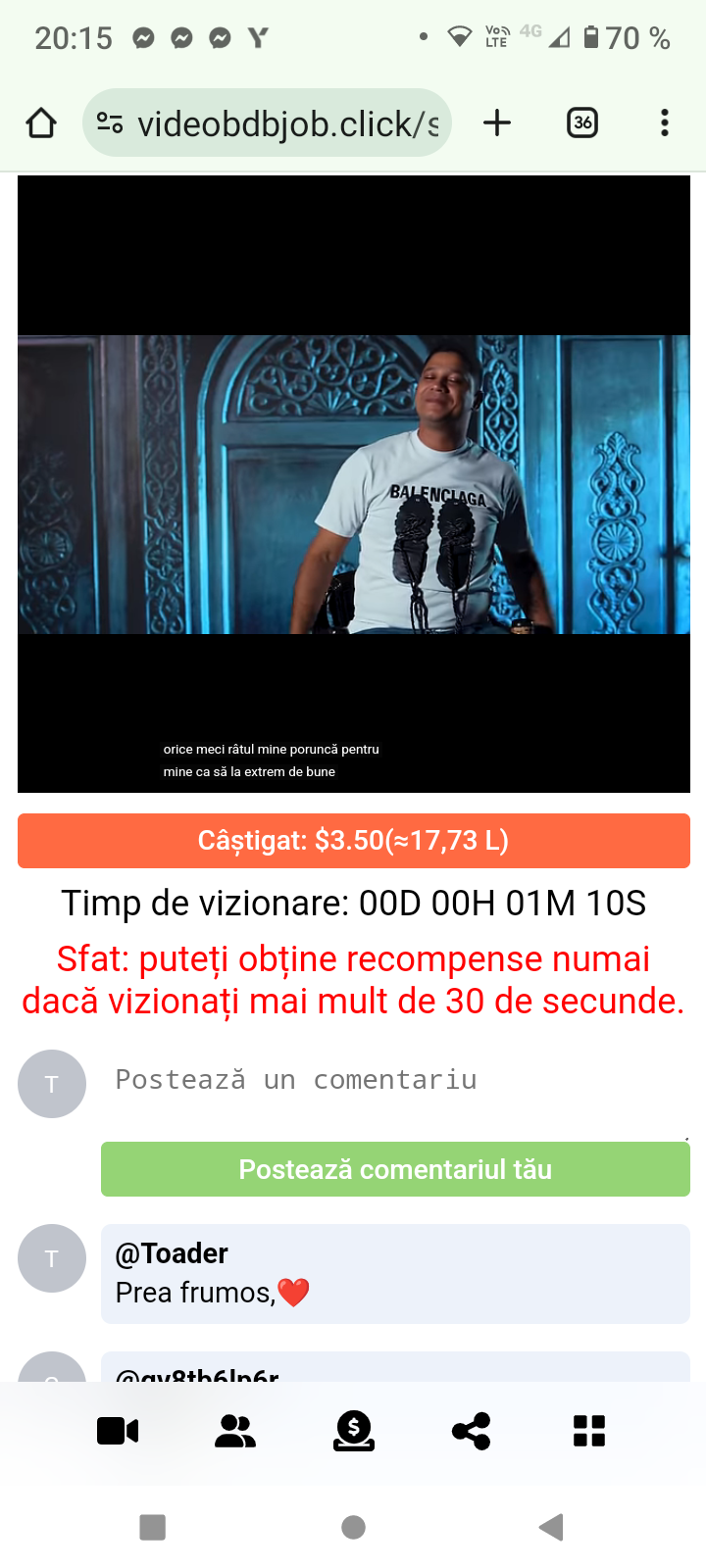Open the tab switcher showing 36 tabs
Viewport: 706px width, 1568px height.
point(582,123)
